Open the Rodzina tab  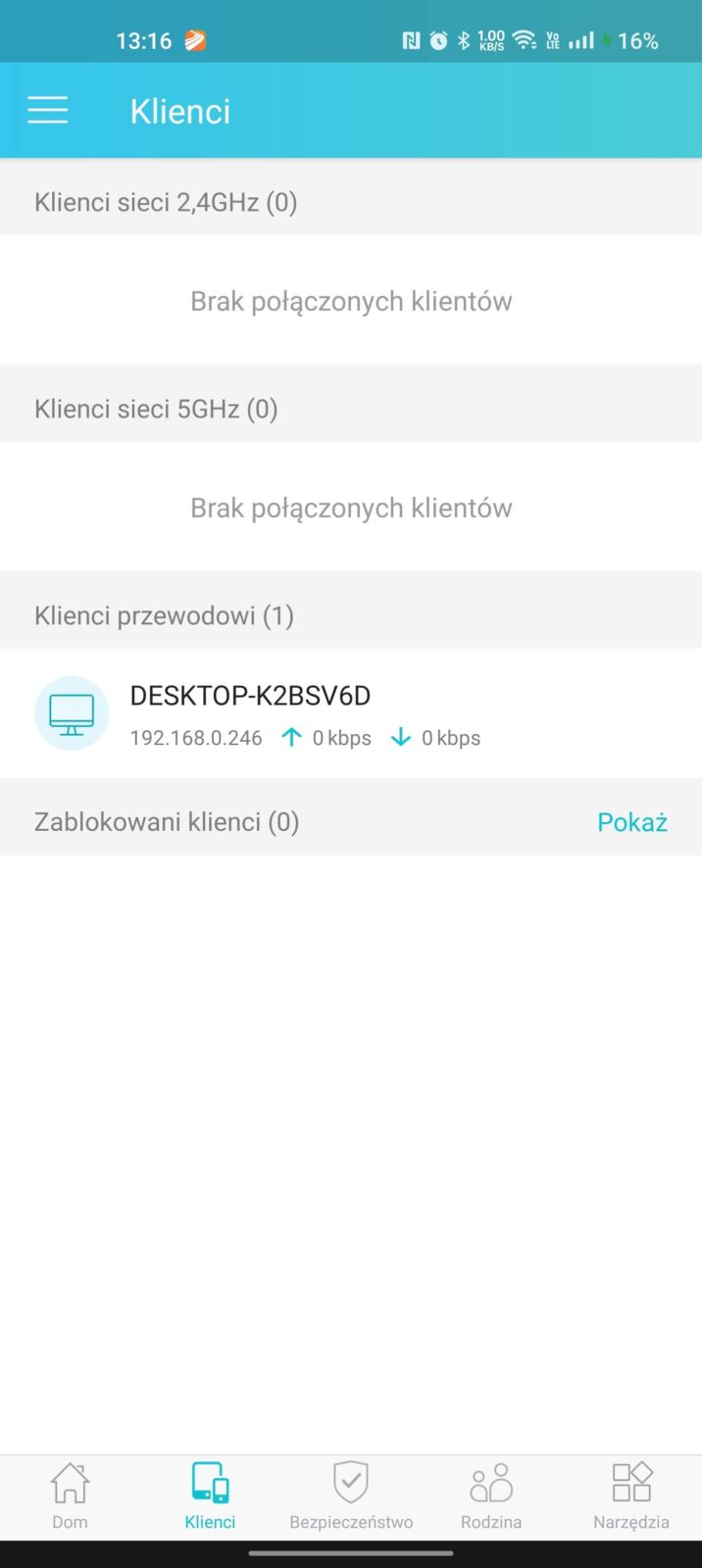[x=491, y=1495]
